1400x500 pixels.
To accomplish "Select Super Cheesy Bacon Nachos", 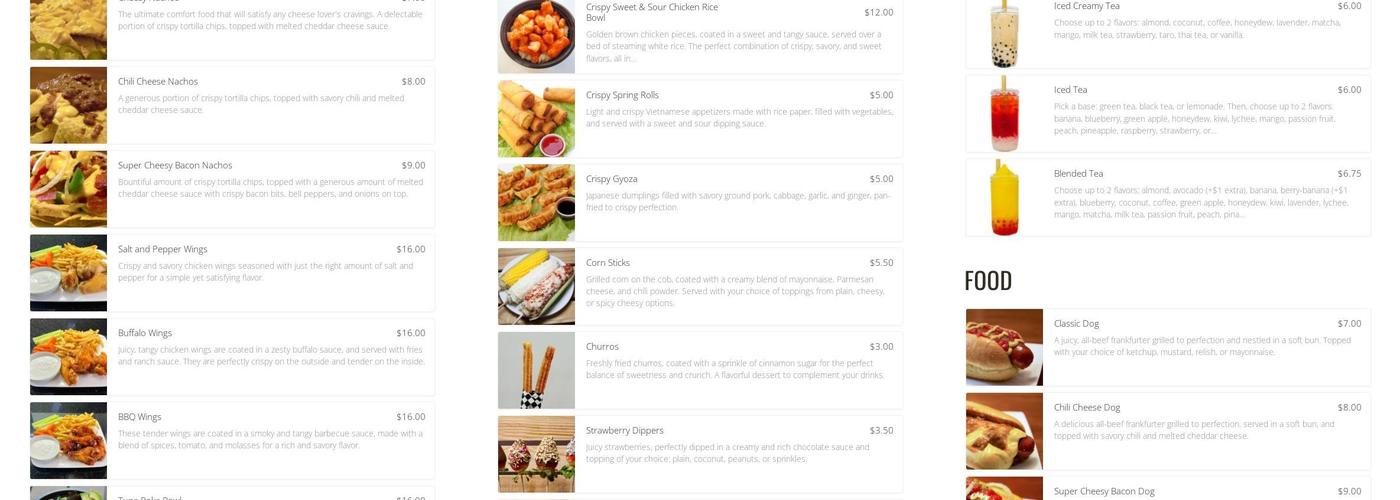I will (232, 189).
